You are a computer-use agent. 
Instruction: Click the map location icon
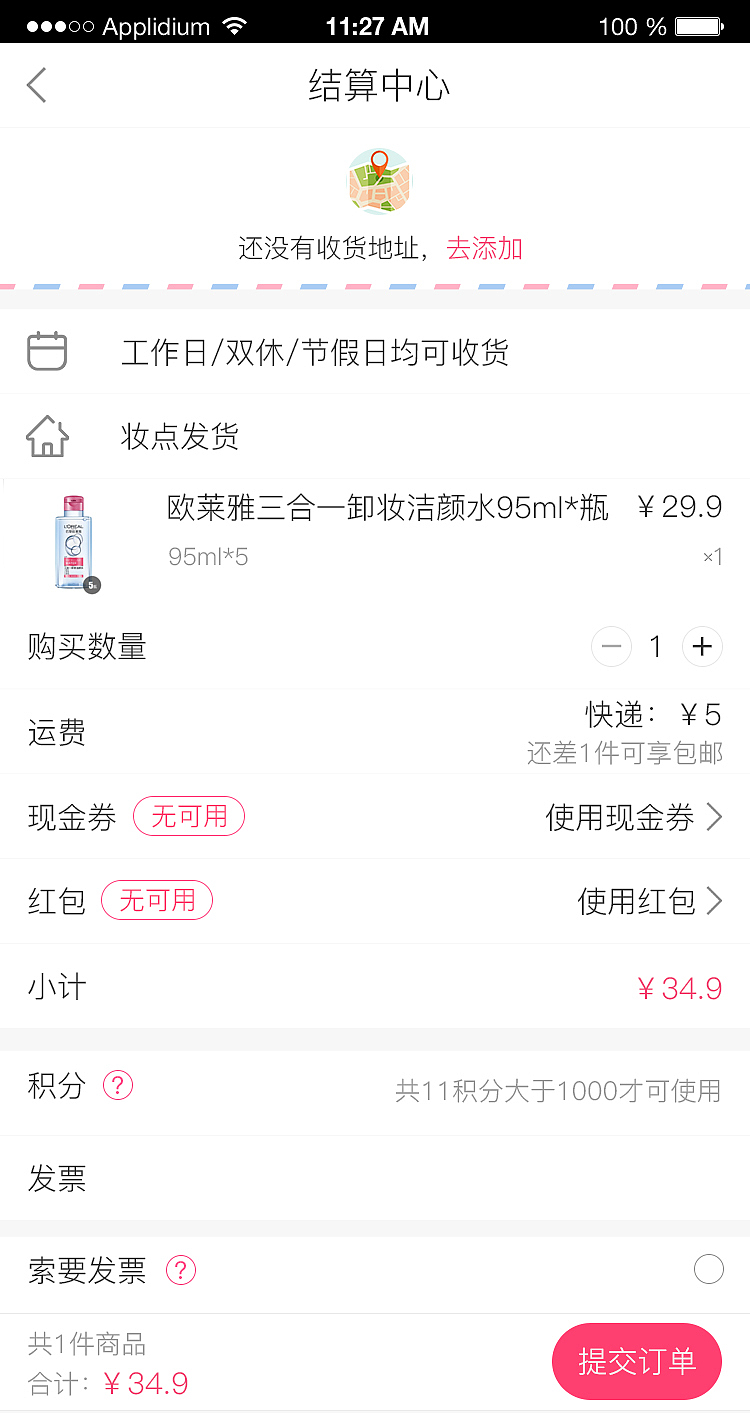pos(379,181)
